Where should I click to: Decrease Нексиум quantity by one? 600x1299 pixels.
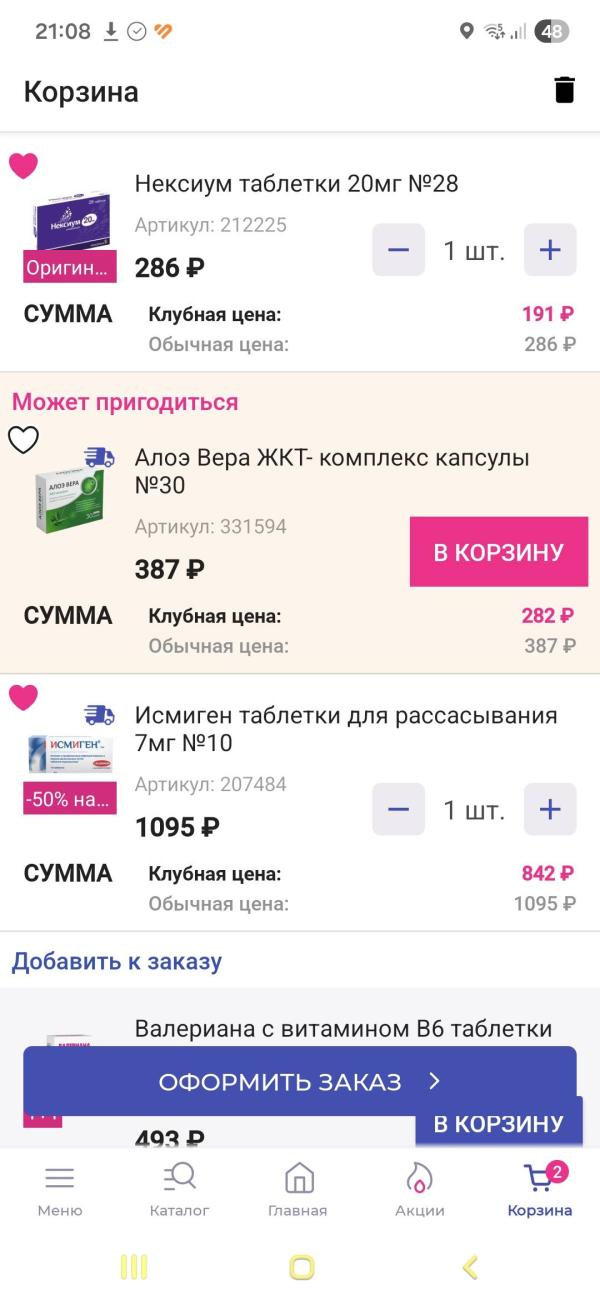pyautogui.click(x=398, y=250)
